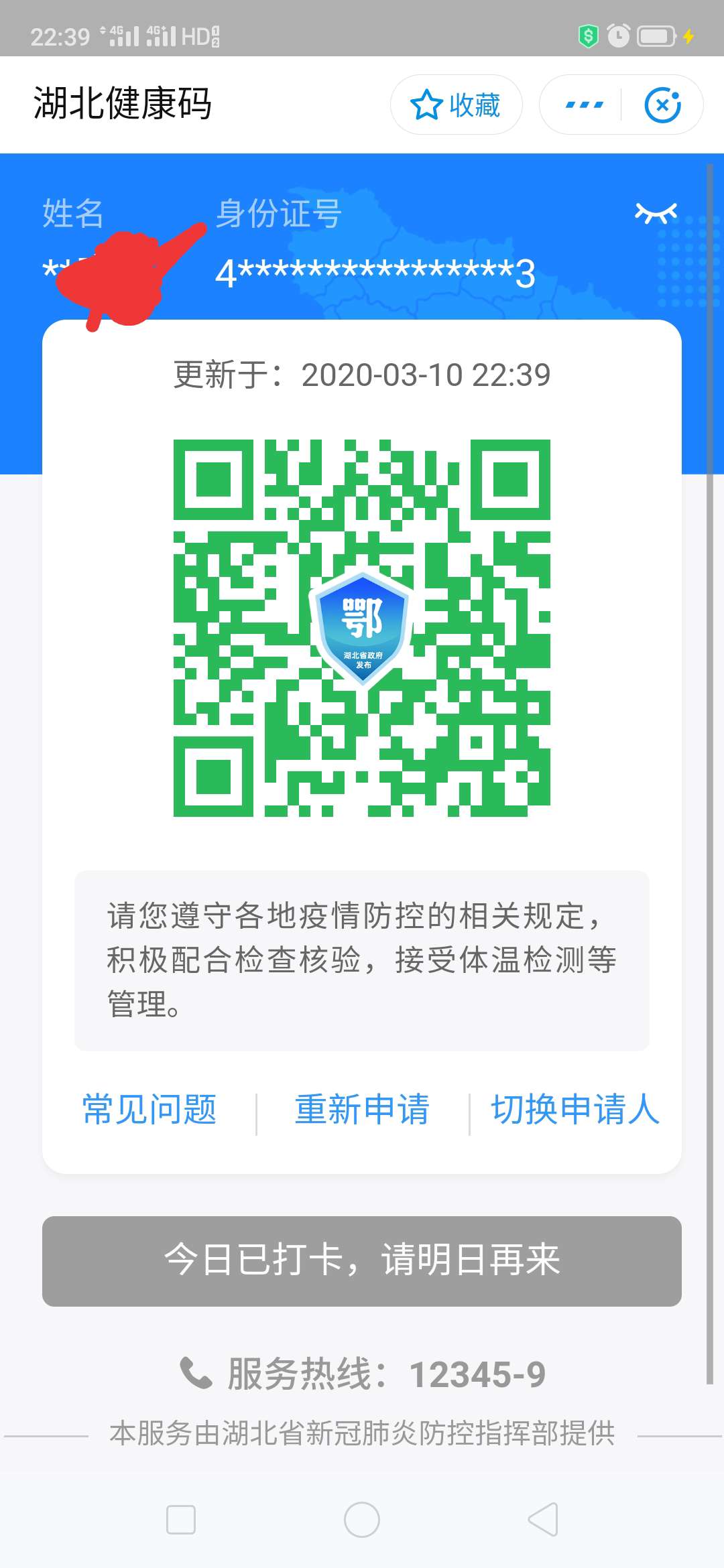Open 常见问题 FAQ link
Viewport: 724px width, 1568px height.
coord(149,1110)
